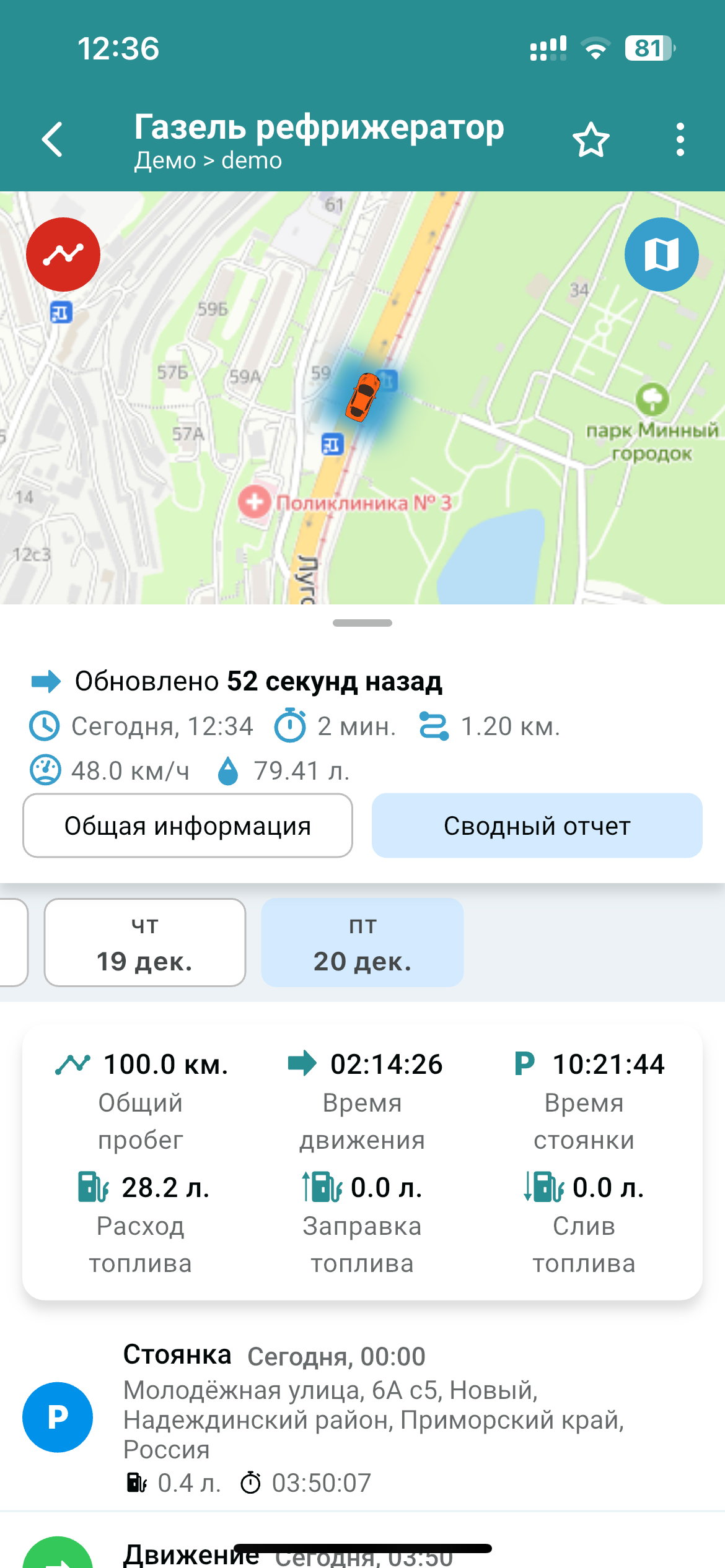
Task: Switch to Общая информация tab
Action: click(x=188, y=825)
